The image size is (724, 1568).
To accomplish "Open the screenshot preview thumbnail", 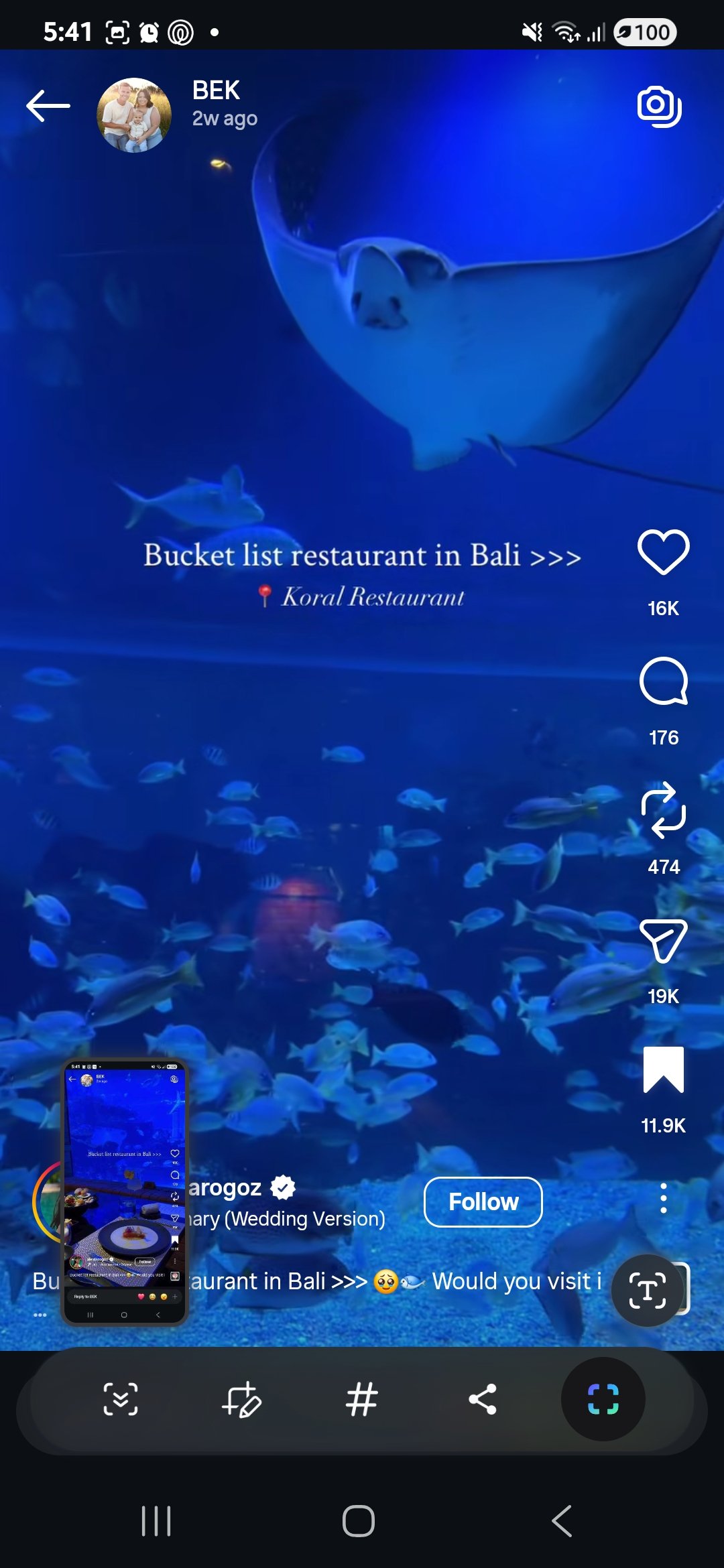I will pyautogui.click(x=125, y=1191).
